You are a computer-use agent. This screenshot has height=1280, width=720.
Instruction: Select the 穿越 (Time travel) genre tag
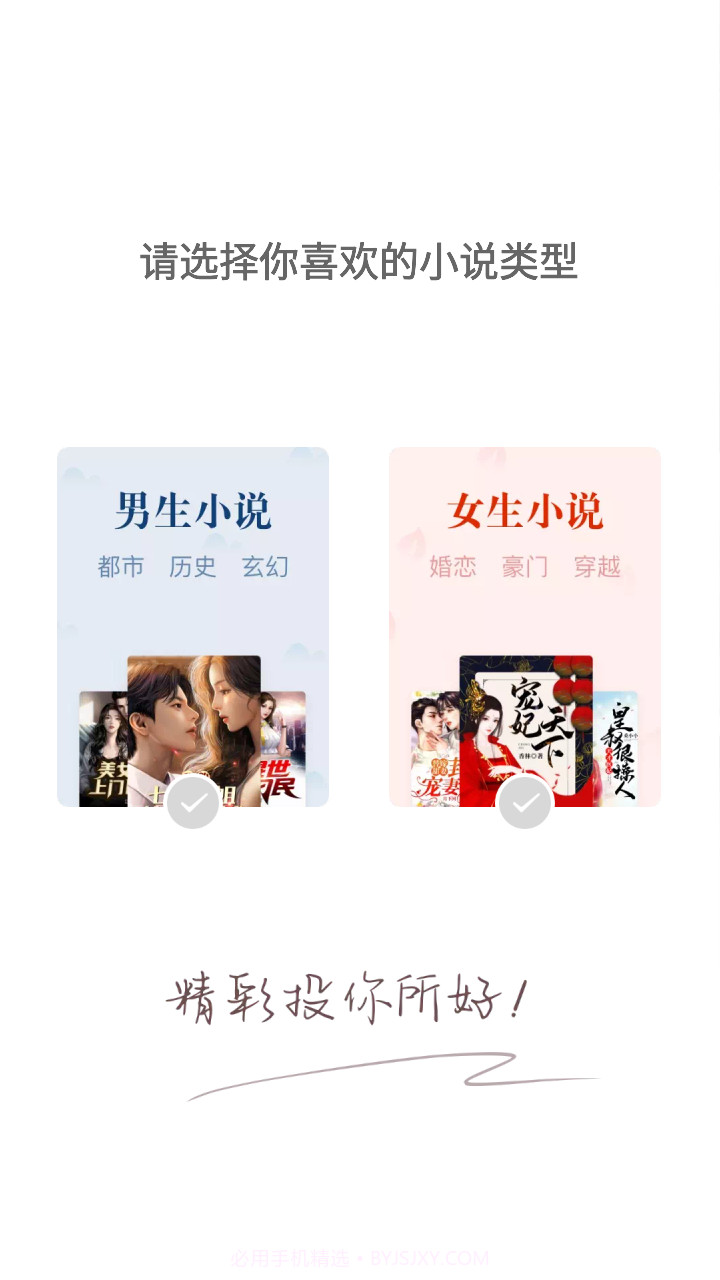click(x=597, y=566)
